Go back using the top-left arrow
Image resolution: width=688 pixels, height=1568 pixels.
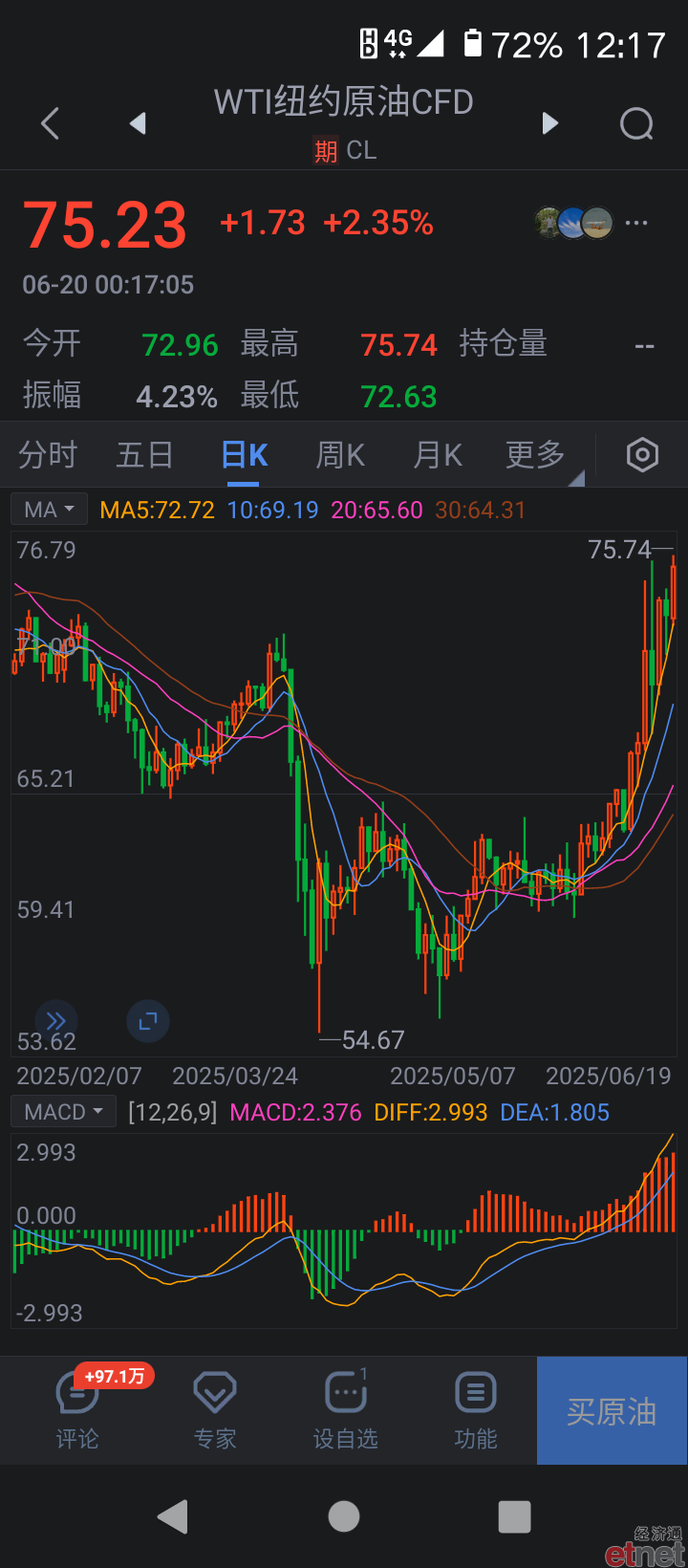pos(51,123)
